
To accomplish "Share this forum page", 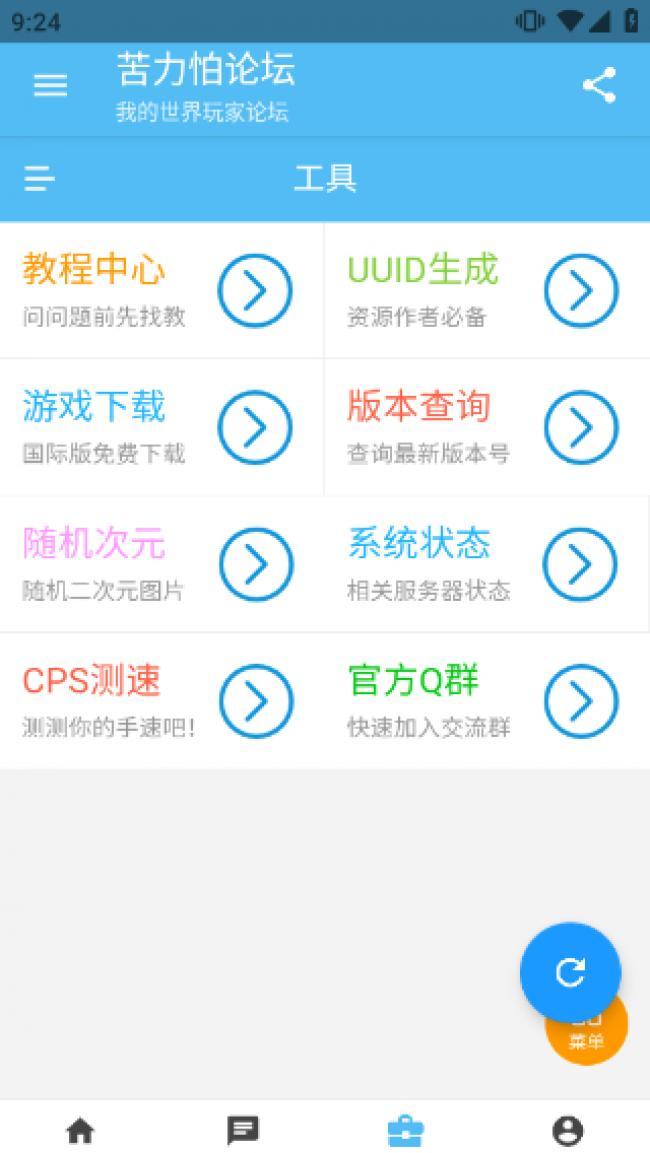I will click(599, 86).
